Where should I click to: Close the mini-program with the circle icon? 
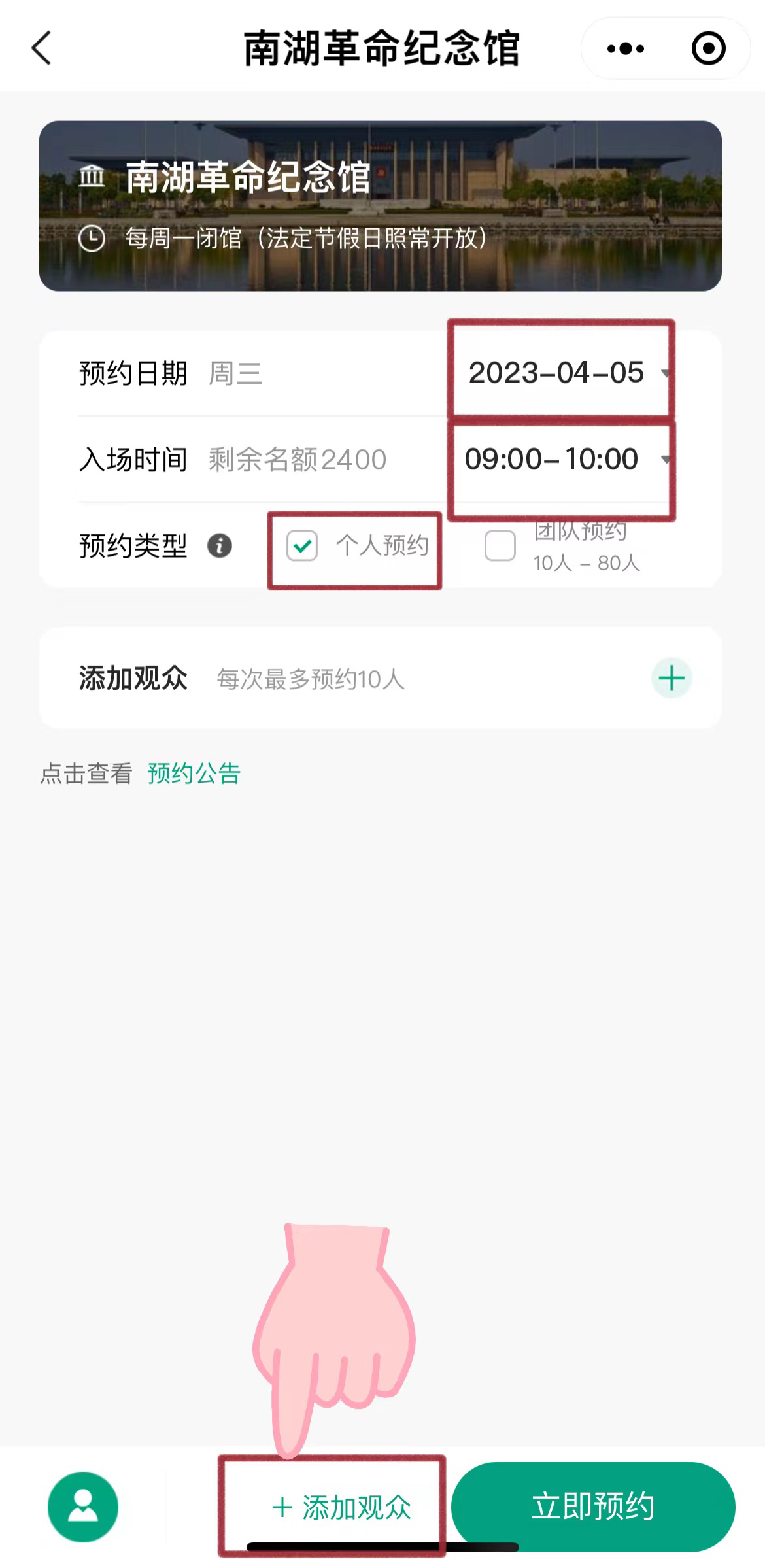[x=708, y=48]
